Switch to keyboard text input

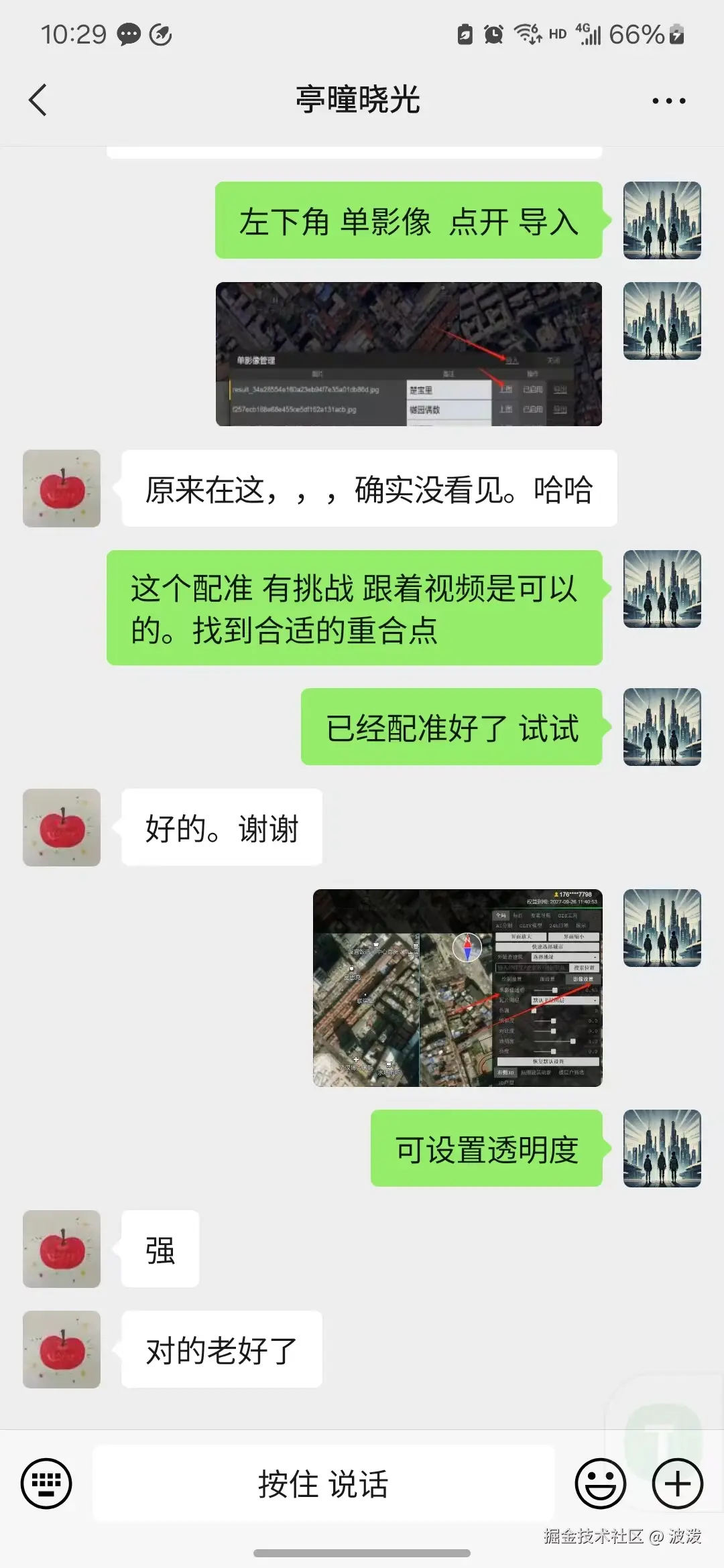point(46,1483)
